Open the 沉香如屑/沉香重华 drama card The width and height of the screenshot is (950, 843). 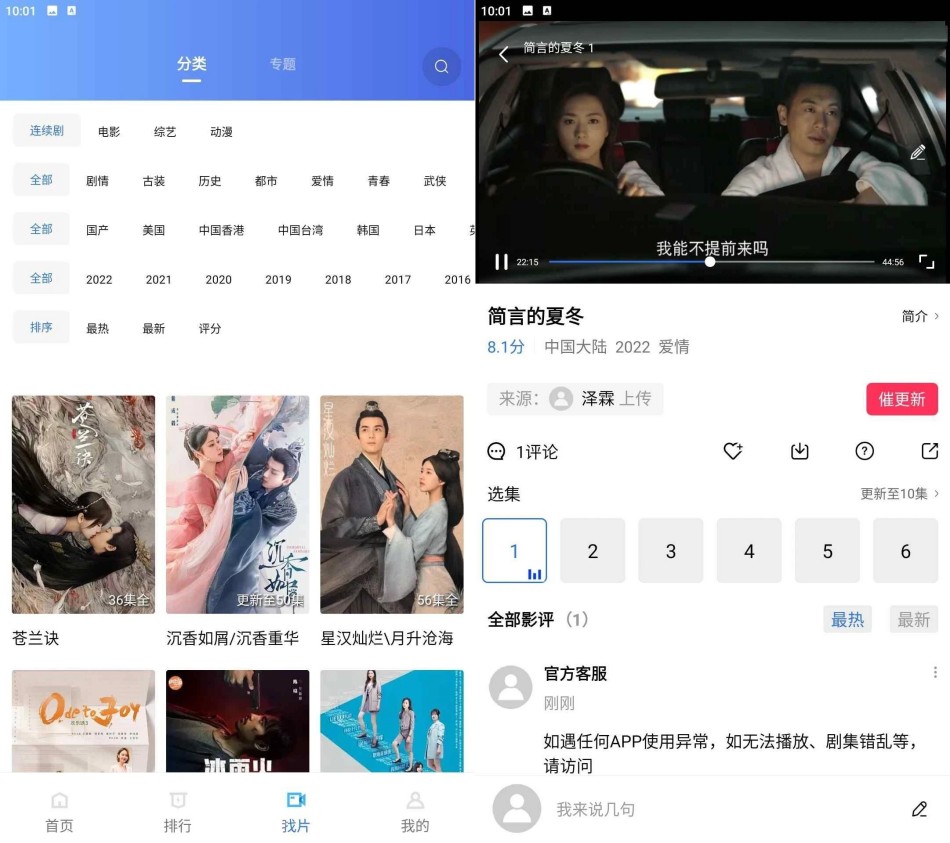point(237,504)
